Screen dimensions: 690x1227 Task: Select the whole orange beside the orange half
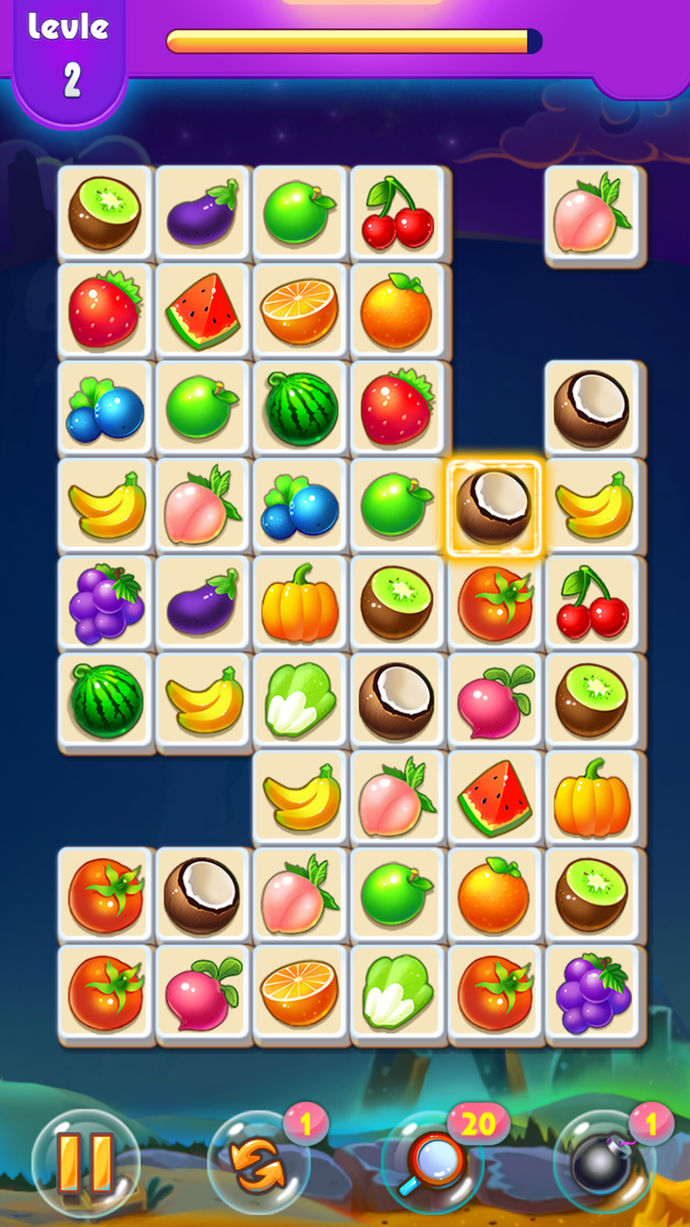(398, 311)
